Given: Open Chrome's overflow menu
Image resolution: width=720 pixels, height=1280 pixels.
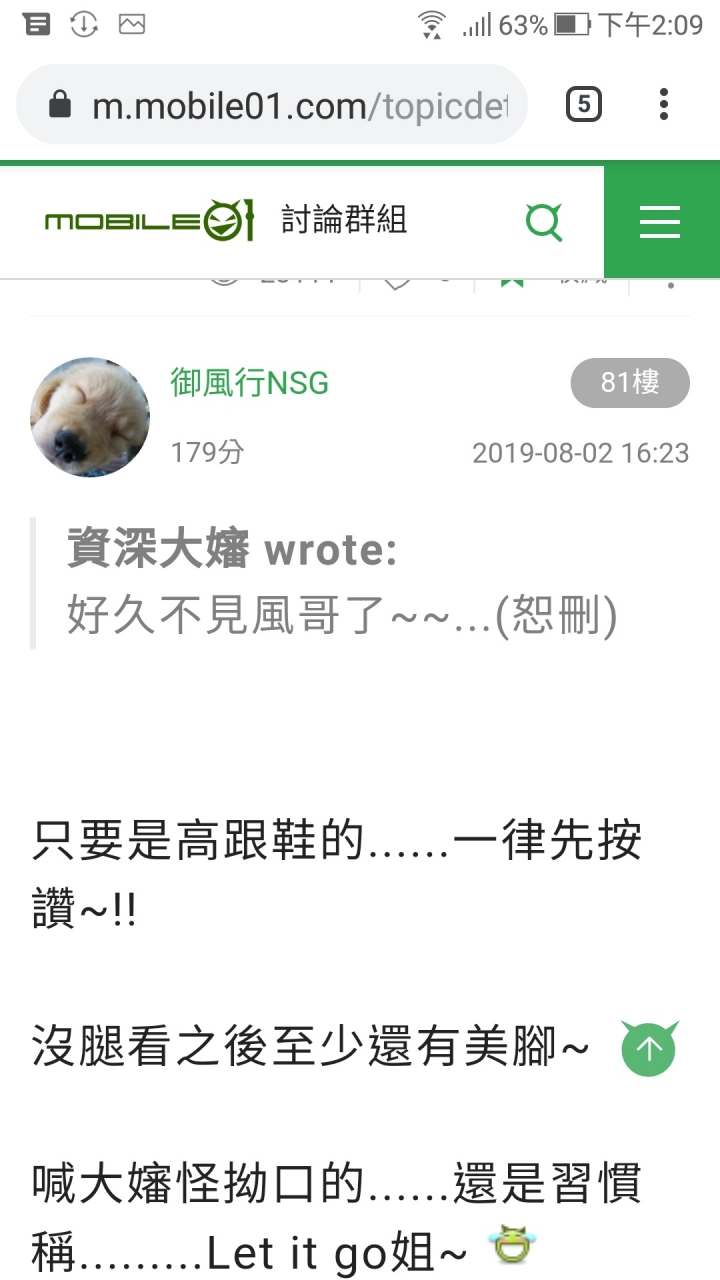Looking at the screenshot, I should coord(663,104).
